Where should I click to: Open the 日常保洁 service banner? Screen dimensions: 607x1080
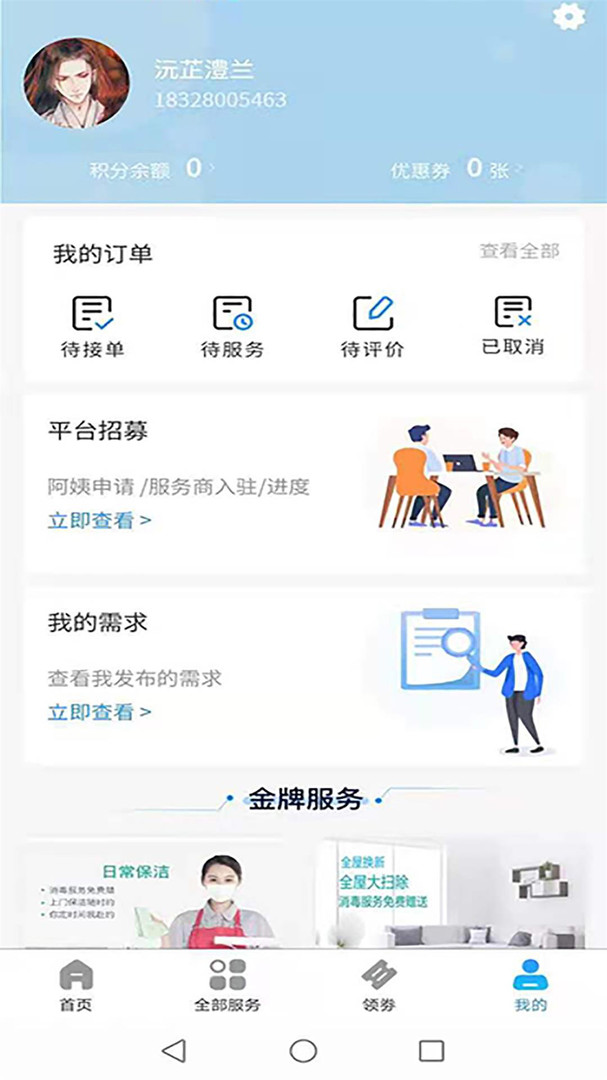[155, 895]
